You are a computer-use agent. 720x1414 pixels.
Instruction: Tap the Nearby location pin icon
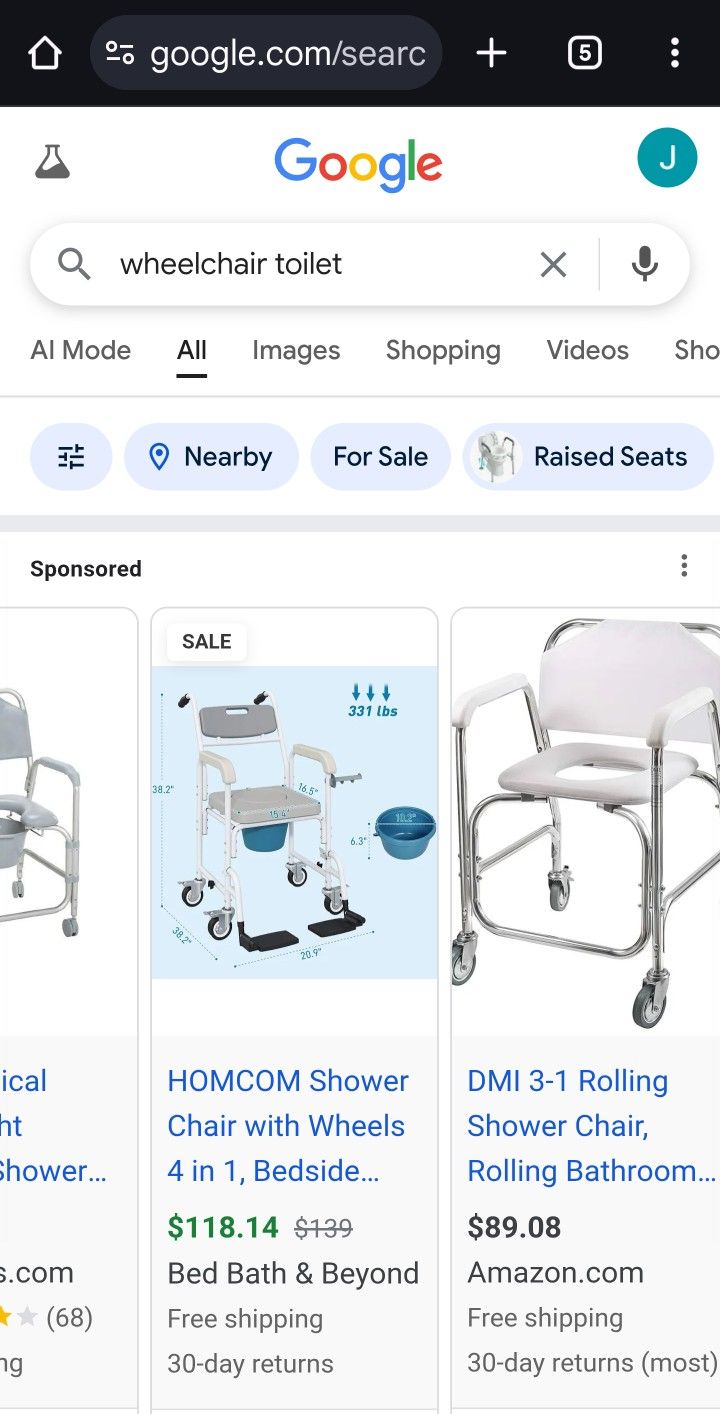click(x=160, y=456)
